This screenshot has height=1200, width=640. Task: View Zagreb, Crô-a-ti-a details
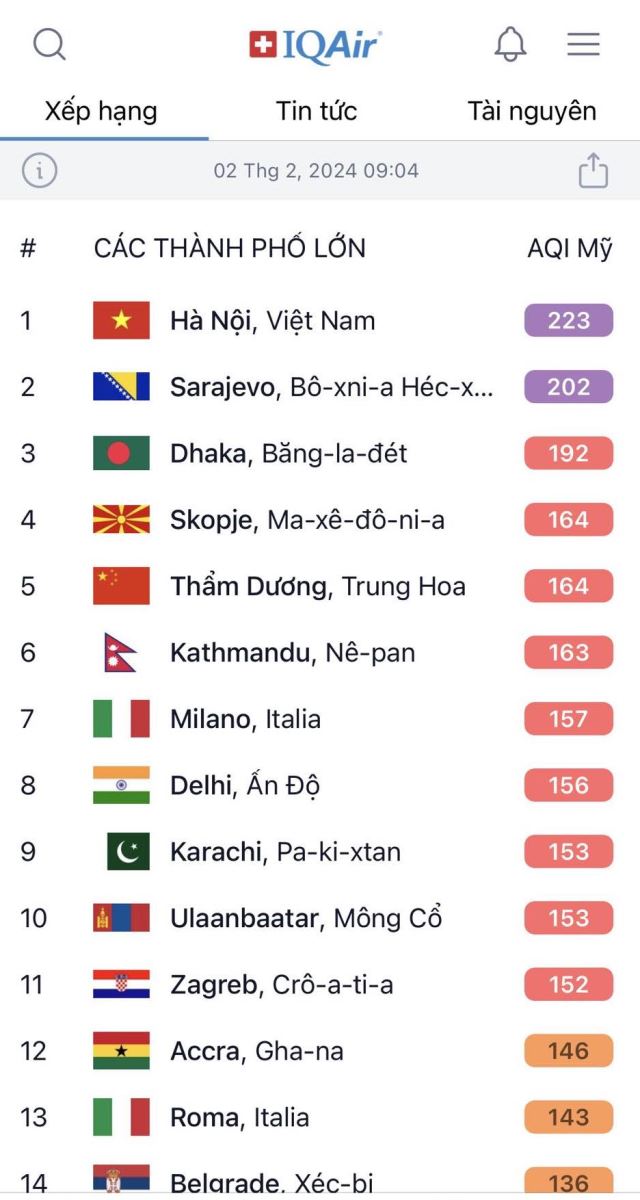coord(320,985)
